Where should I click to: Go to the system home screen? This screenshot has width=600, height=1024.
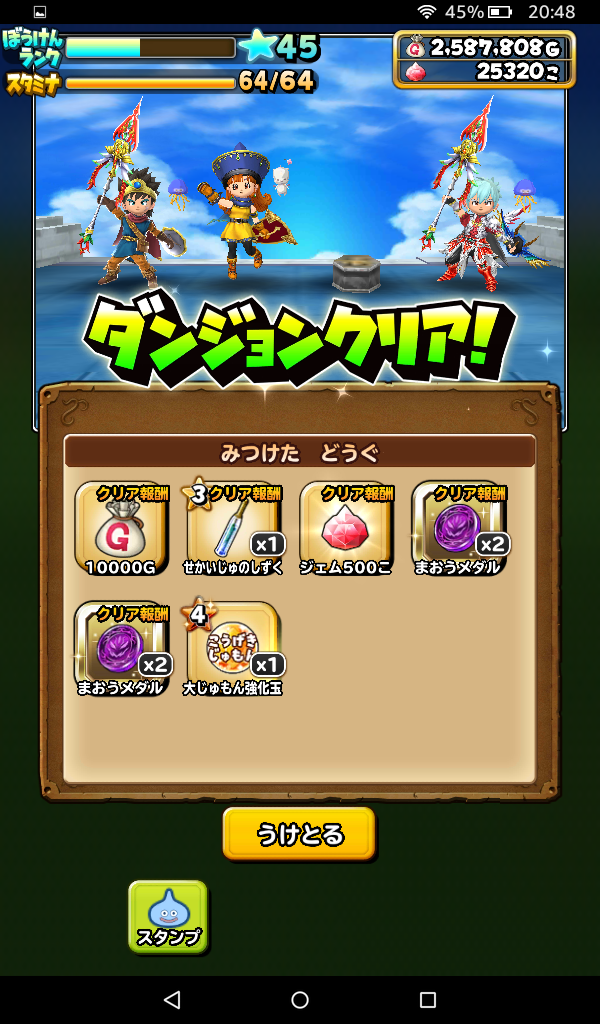(300, 999)
